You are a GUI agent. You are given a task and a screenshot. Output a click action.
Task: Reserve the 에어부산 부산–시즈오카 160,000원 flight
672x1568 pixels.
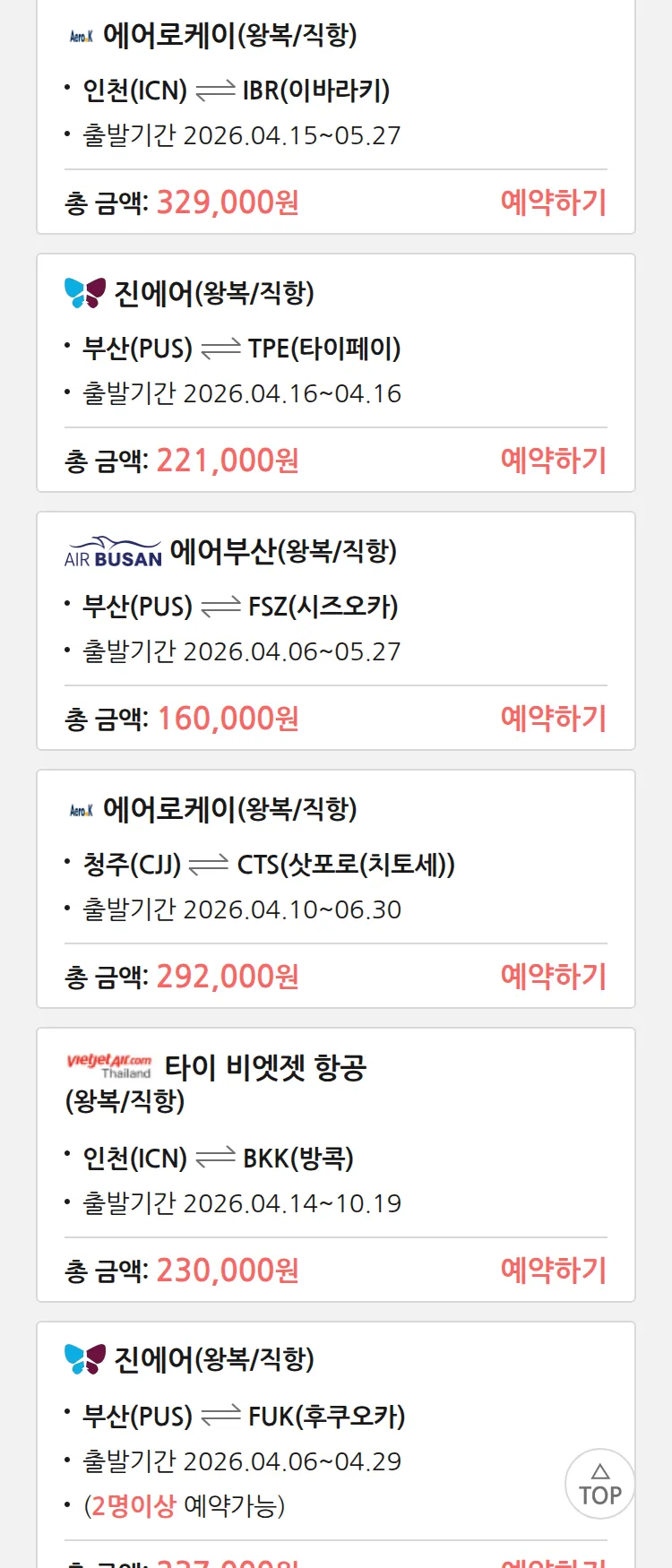click(553, 719)
